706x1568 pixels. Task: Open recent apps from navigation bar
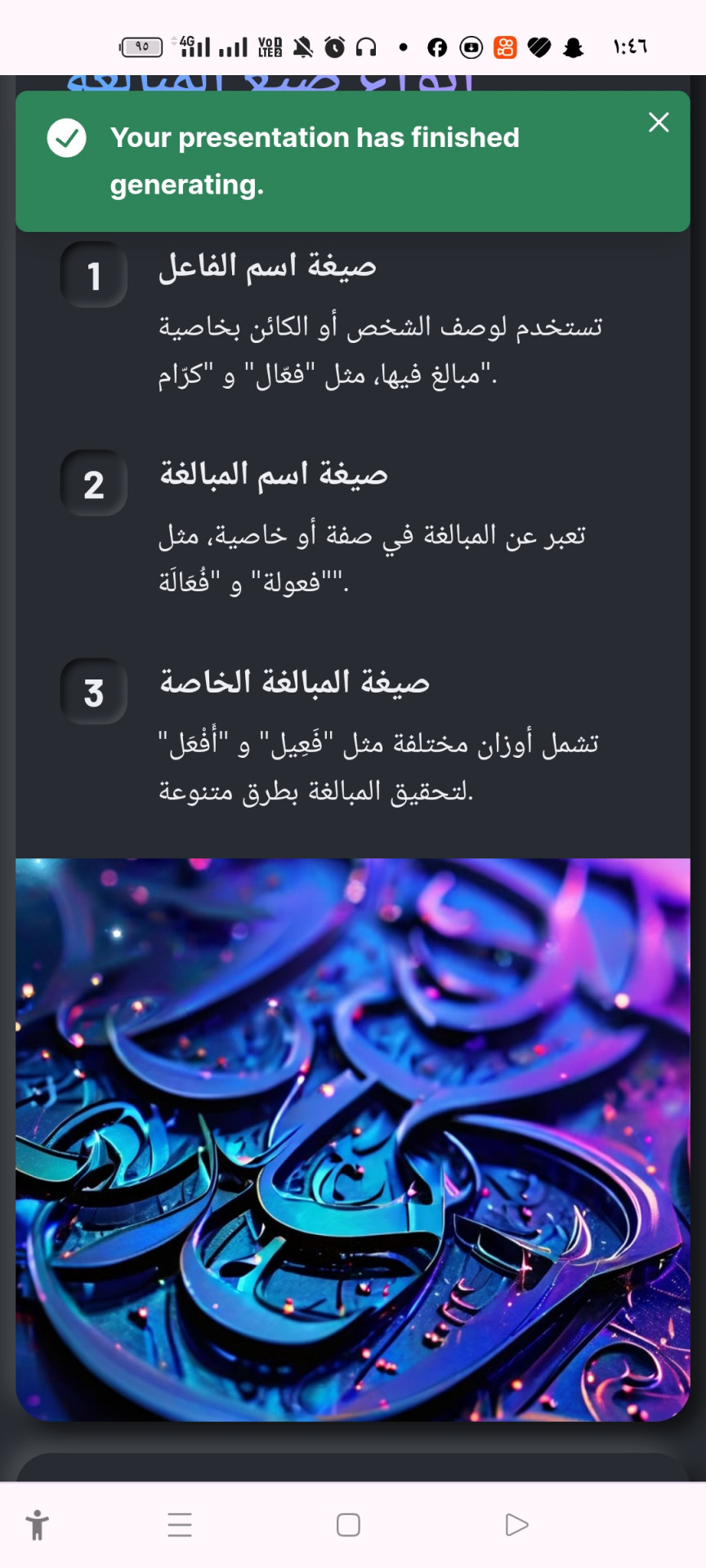[x=180, y=1525]
